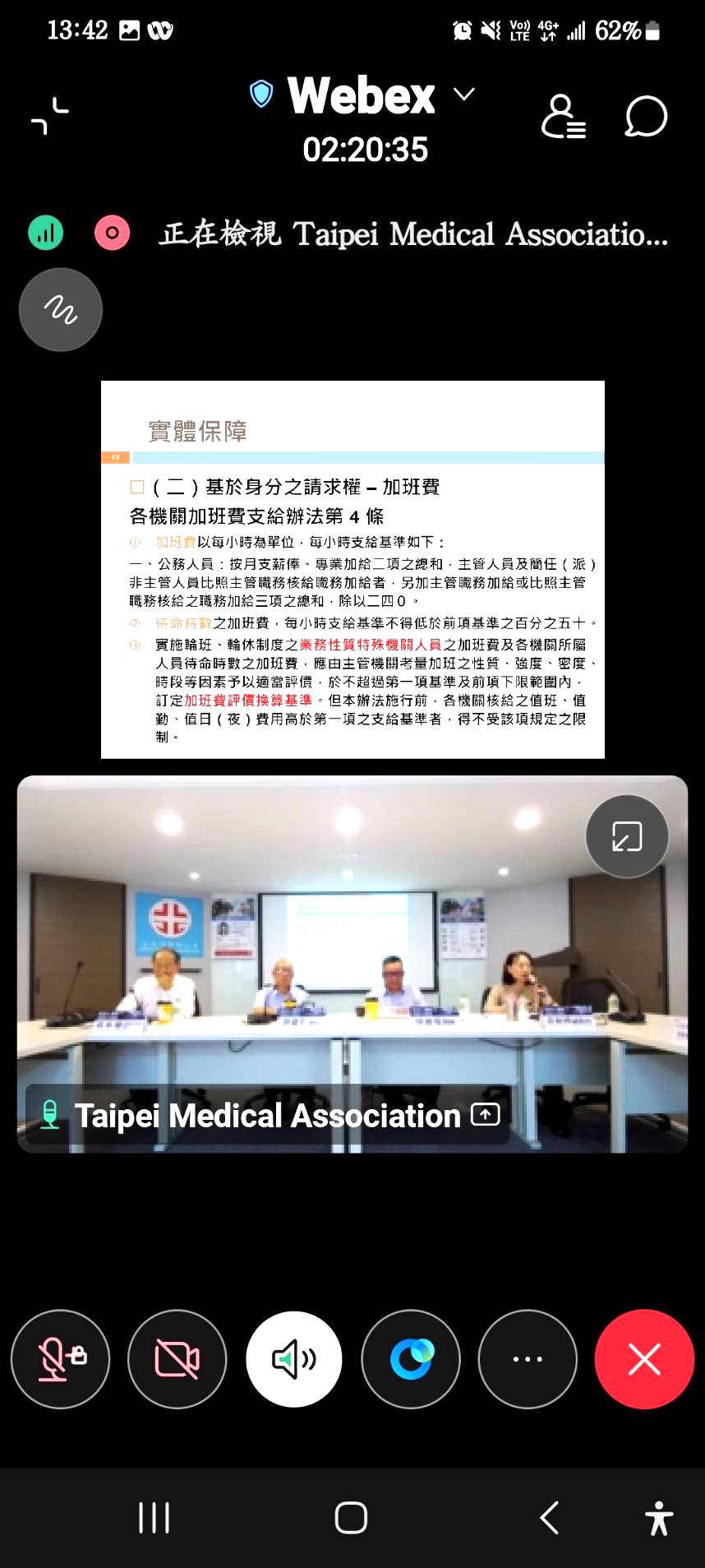Screen dimensions: 705x1568
Task: Minimize the Webex meeting view
Action: coord(50,116)
